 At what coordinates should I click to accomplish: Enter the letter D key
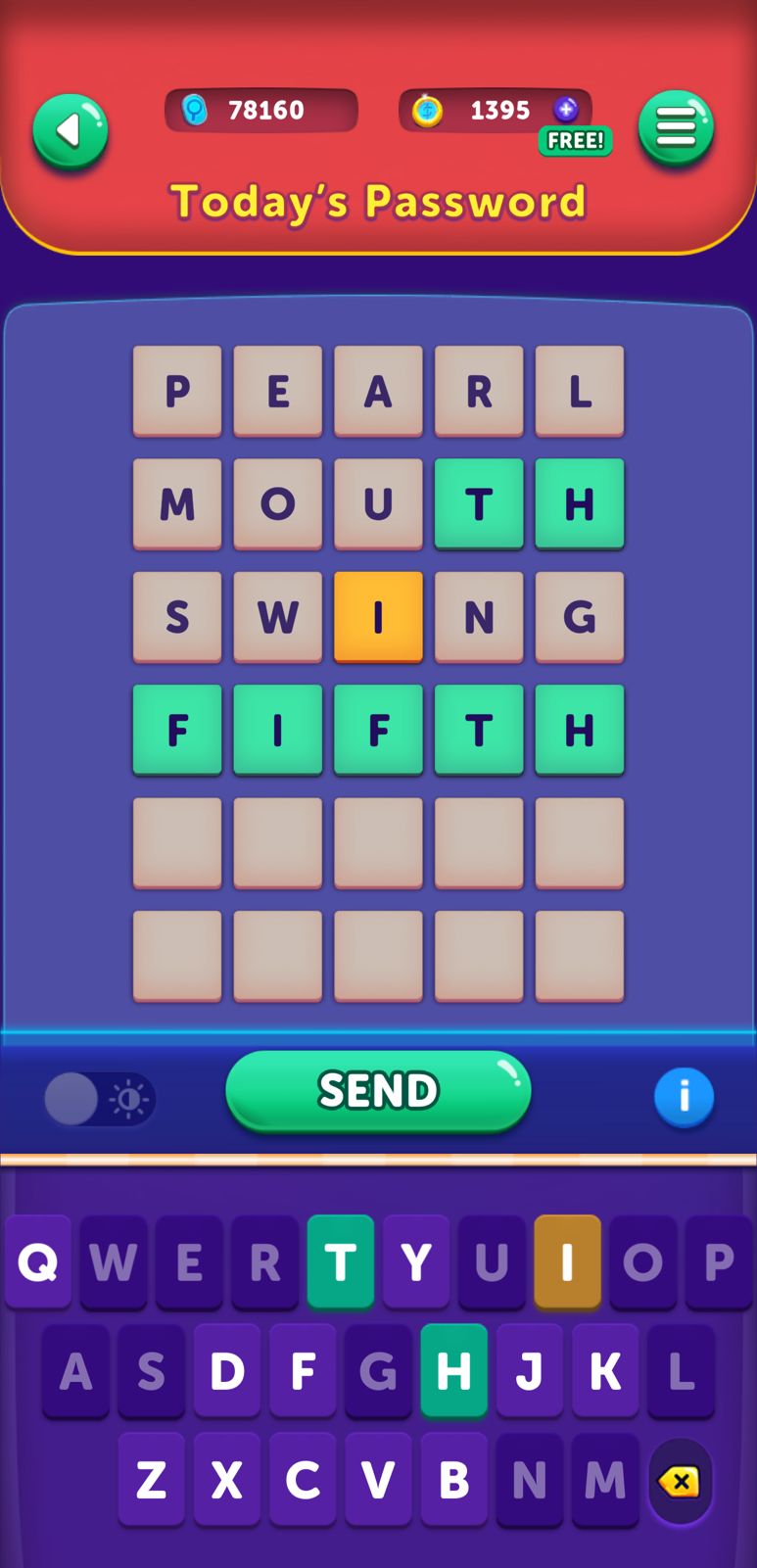[x=227, y=1371]
